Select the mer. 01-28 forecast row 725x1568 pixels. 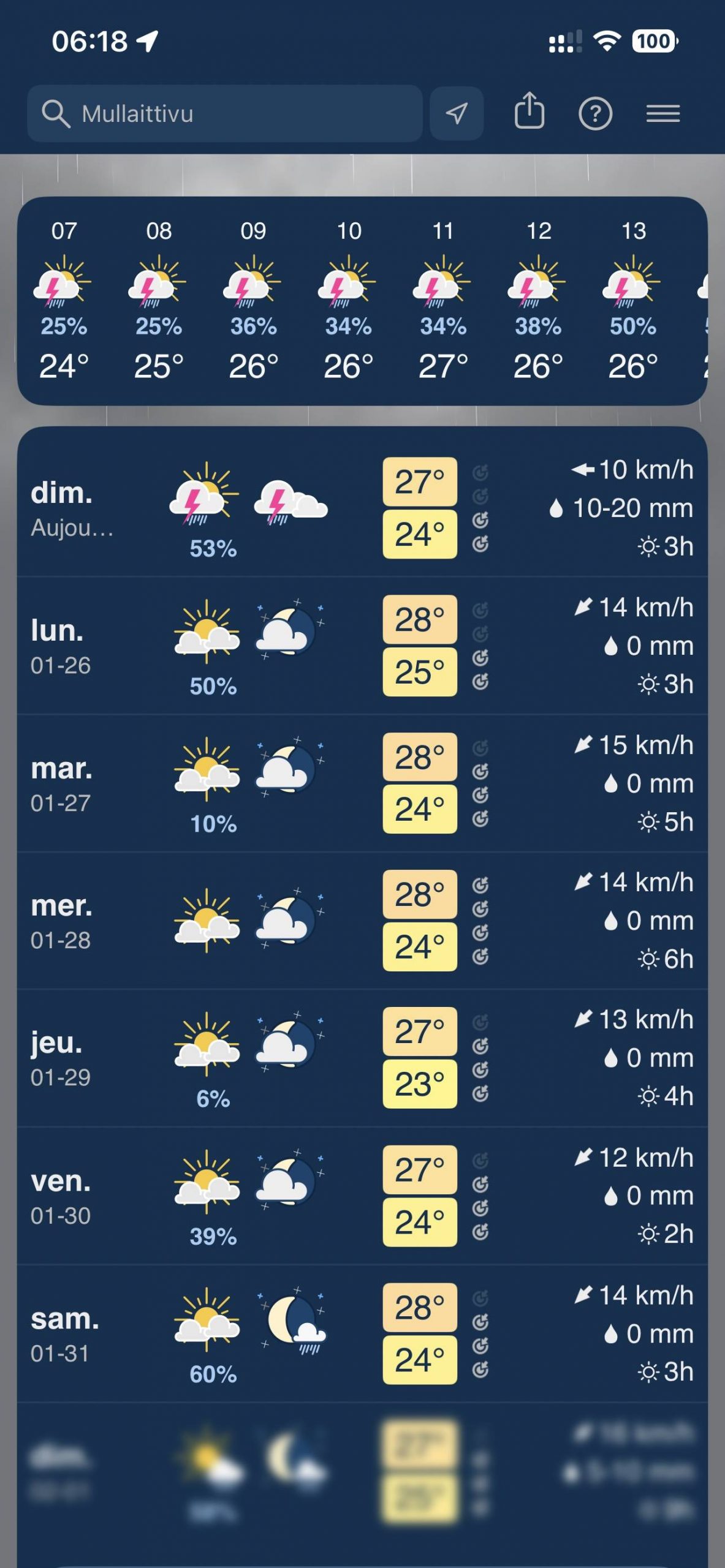coord(362,920)
